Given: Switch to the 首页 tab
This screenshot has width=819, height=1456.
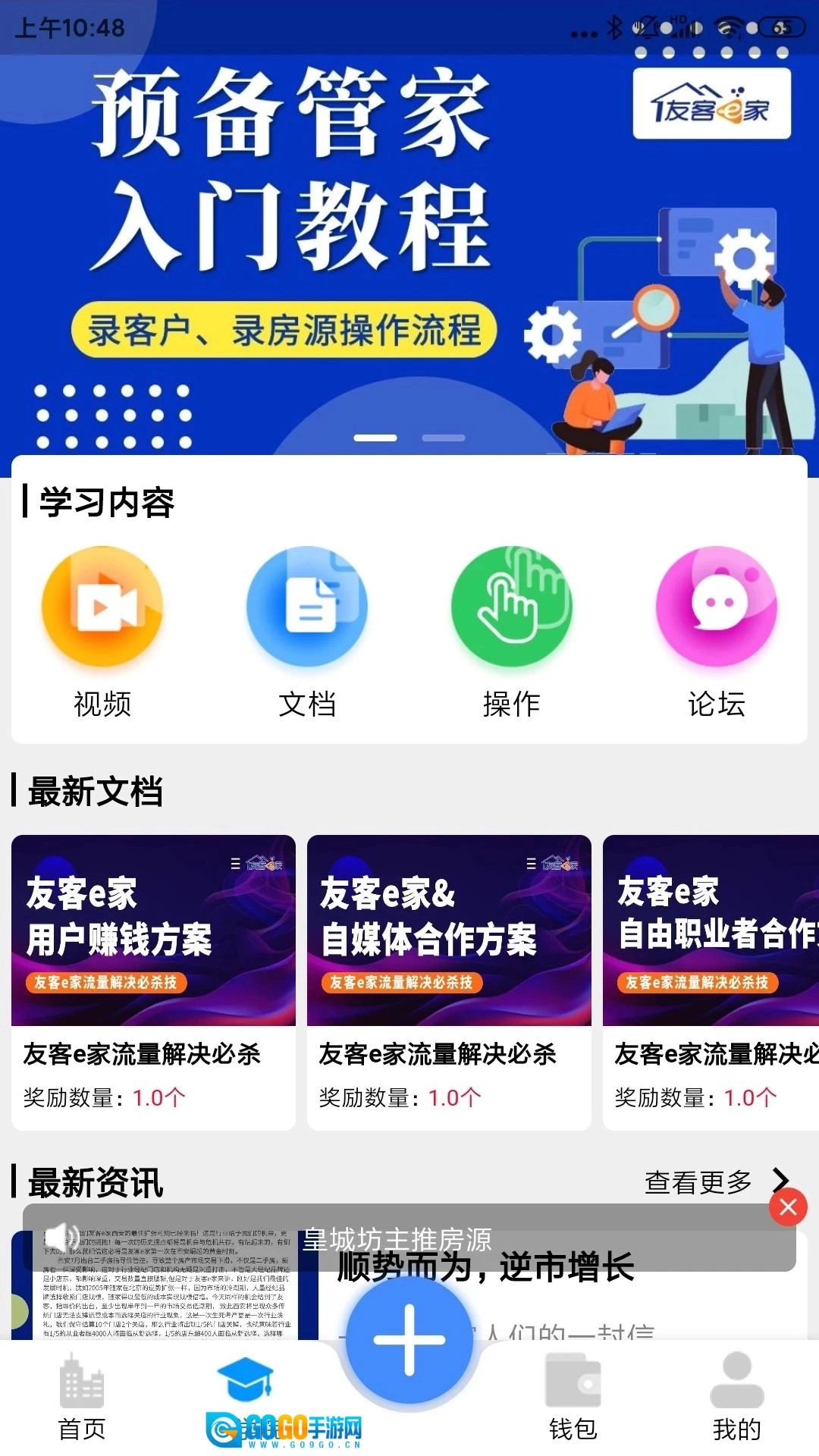Looking at the screenshot, I should click(x=82, y=1399).
